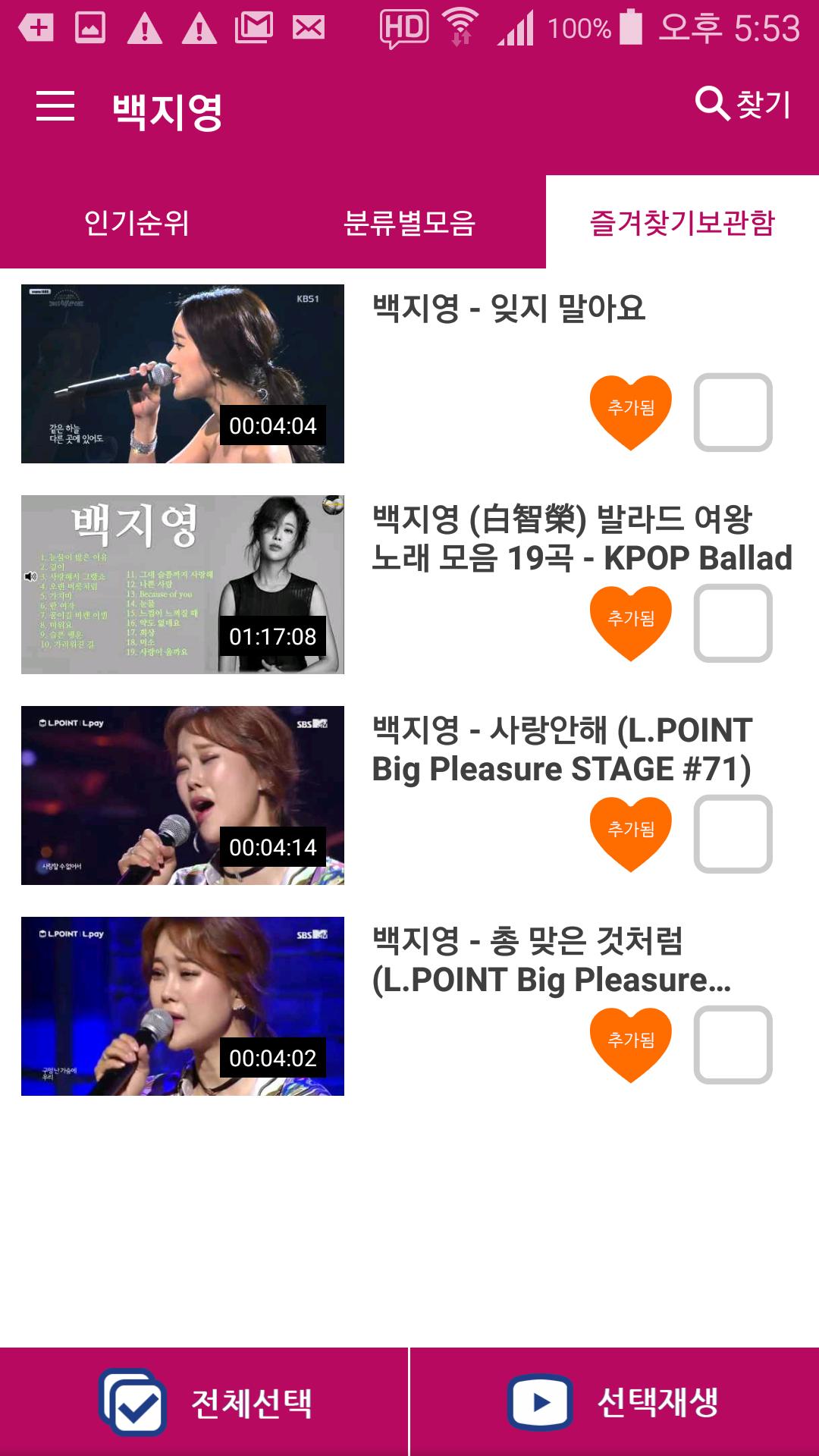819x1456 pixels.
Task: Open the 백지영 - 잊지 말아요 video
Action: tap(183, 374)
